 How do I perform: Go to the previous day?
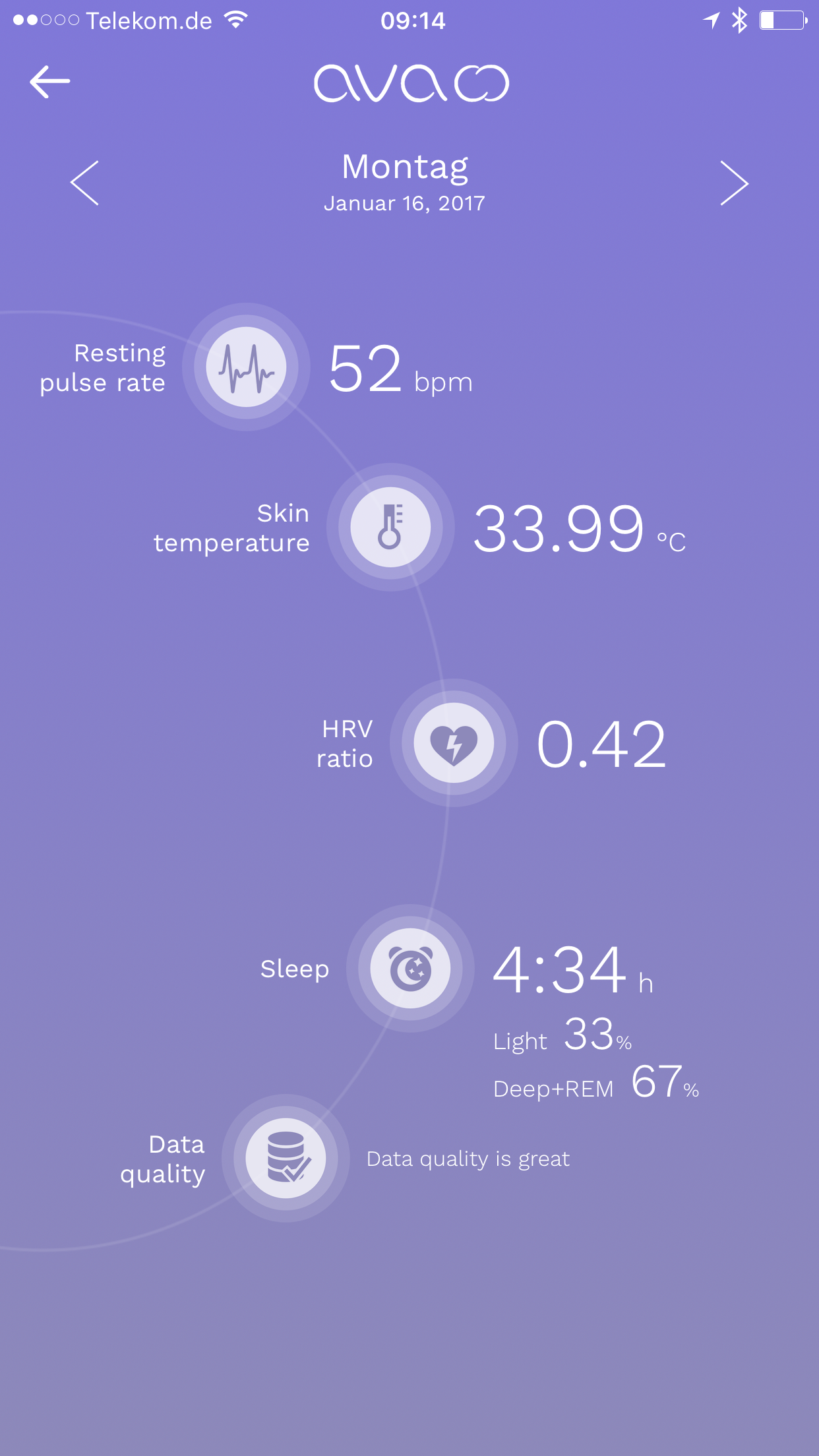pos(85,183)
